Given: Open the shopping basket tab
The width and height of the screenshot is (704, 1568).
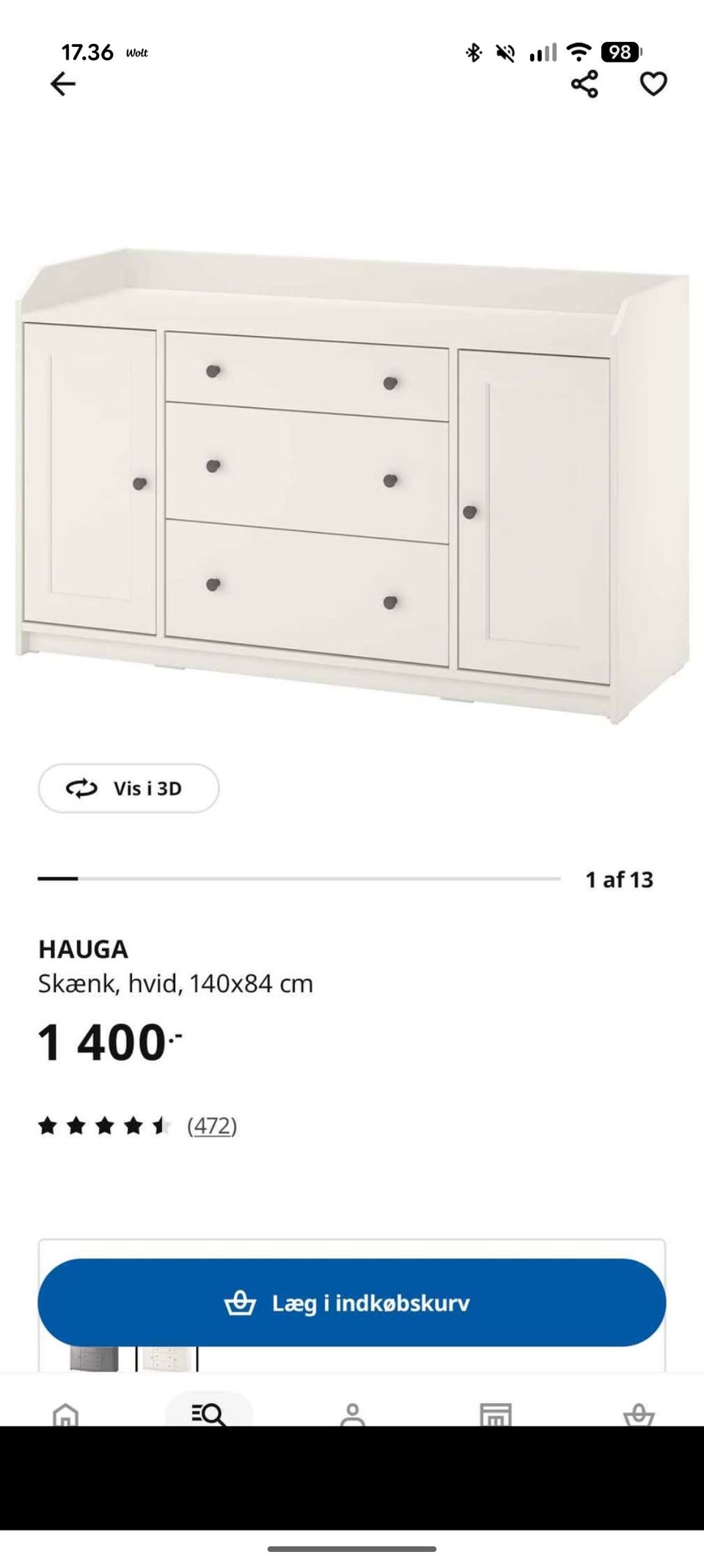Looking at the screenshot, I should click(x=639, y=1413).
